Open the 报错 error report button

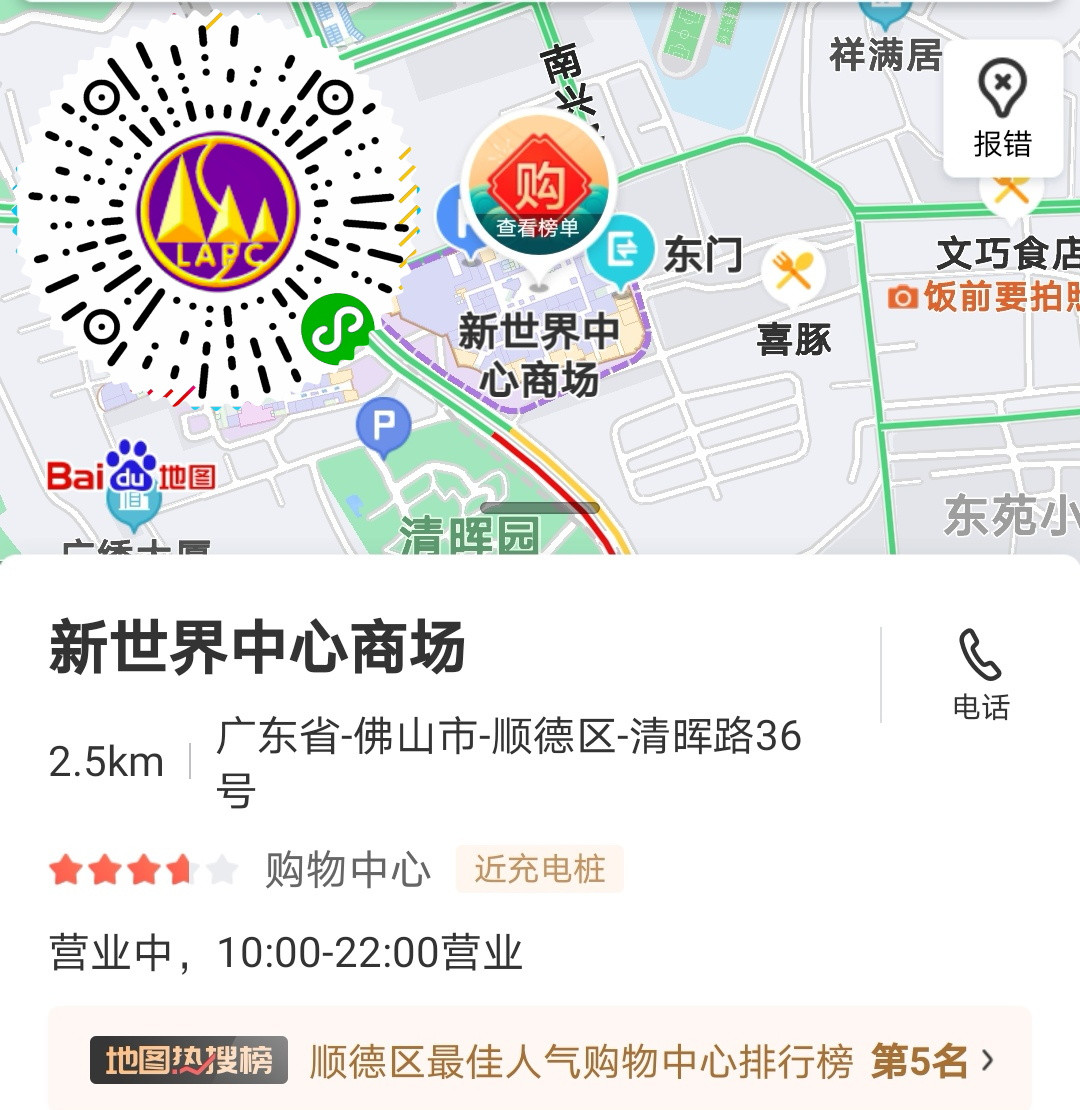point(1002,109)
